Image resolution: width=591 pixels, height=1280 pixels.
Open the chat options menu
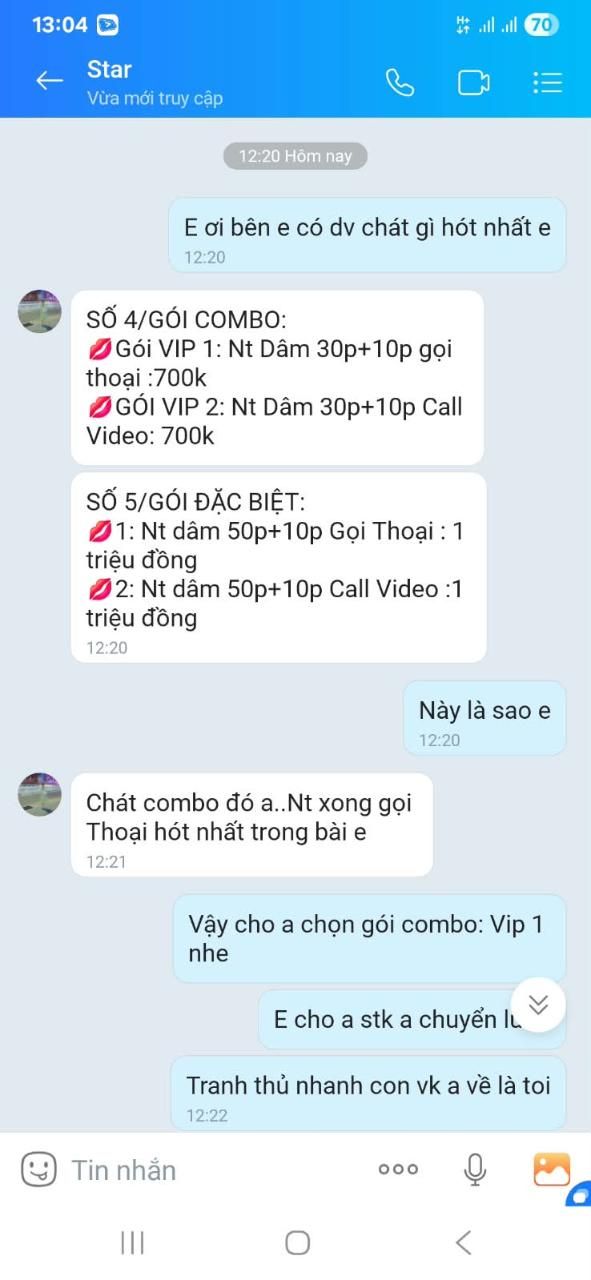point(548,82)
